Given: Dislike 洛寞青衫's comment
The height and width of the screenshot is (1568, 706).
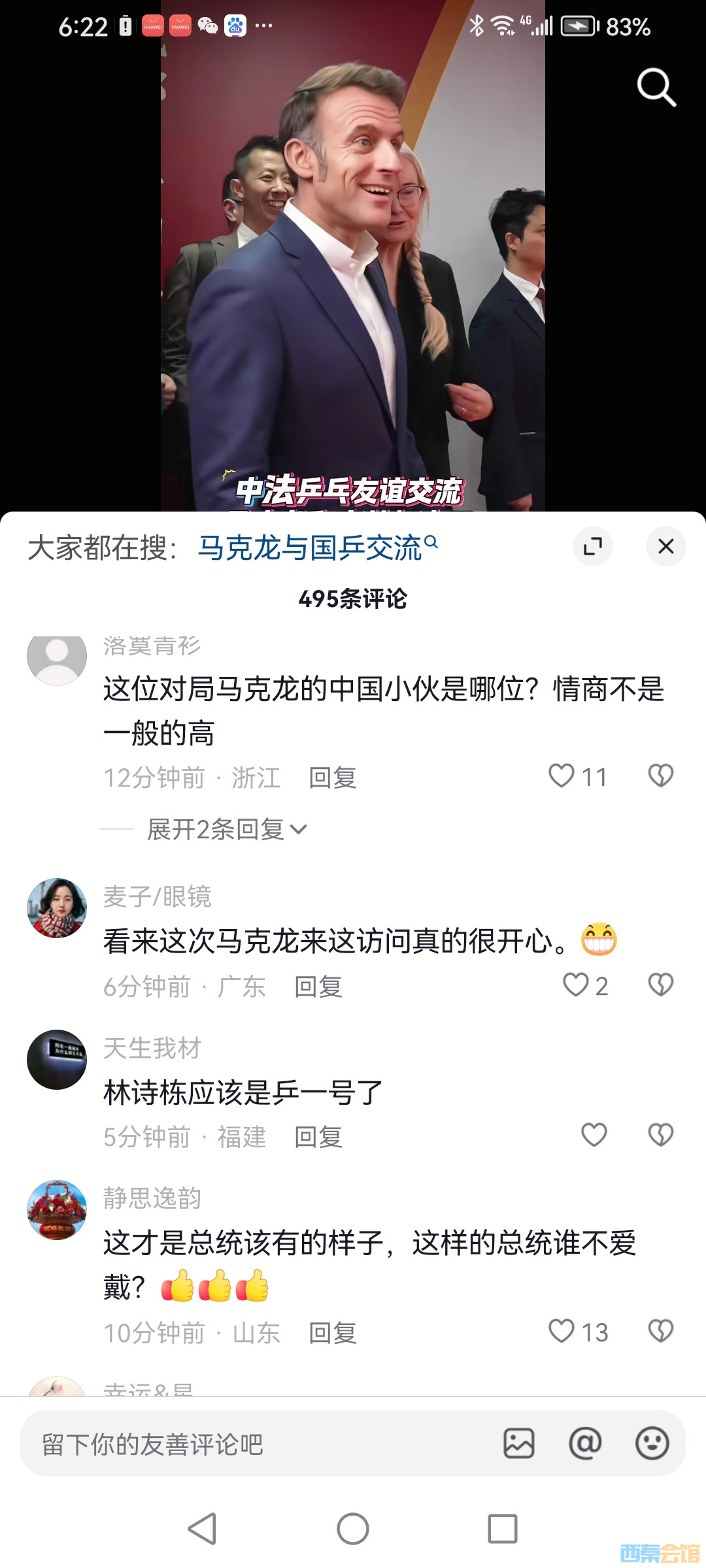Looking at the screenshot, I should [x=660, y=776].
